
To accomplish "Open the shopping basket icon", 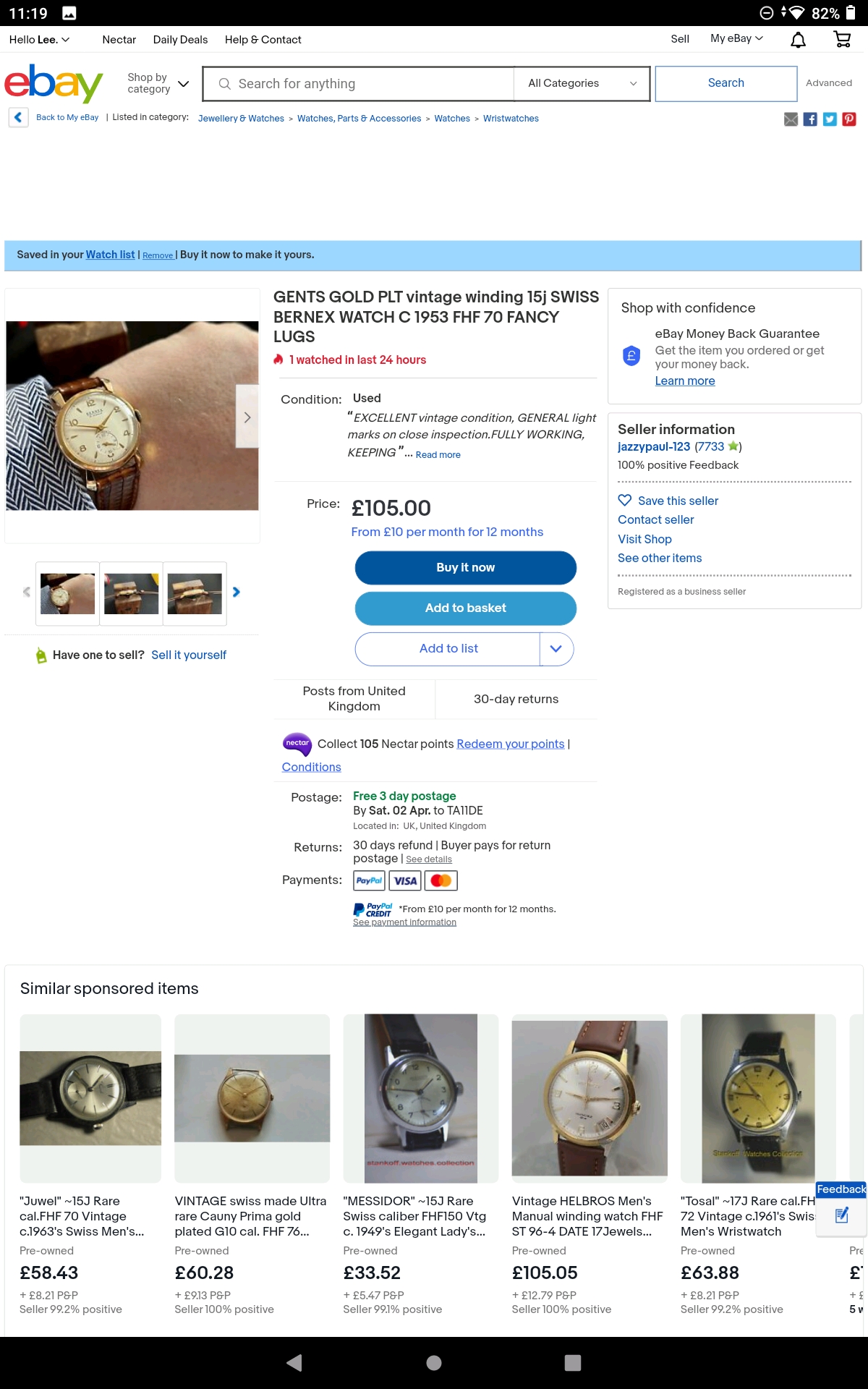I will (x=842, y=40).
